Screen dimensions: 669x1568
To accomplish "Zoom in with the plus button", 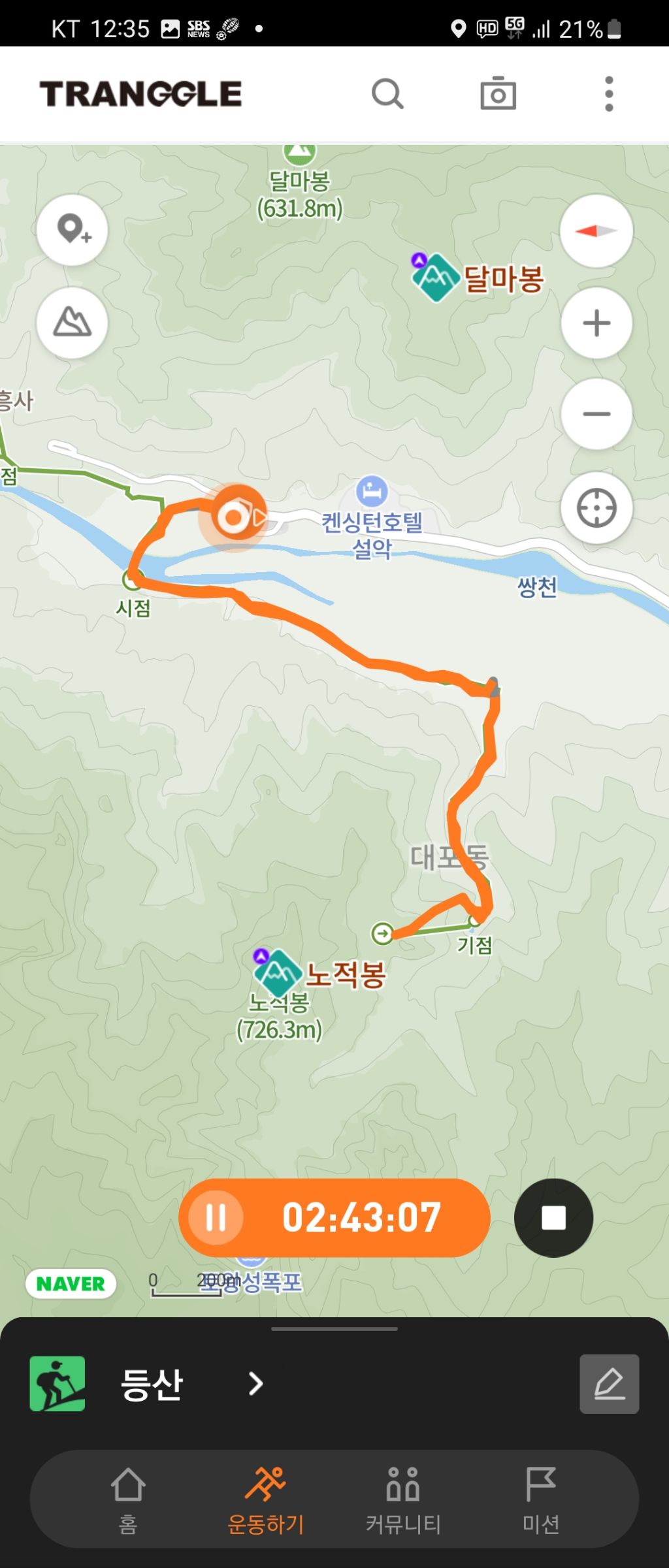I will coord(596,323).
